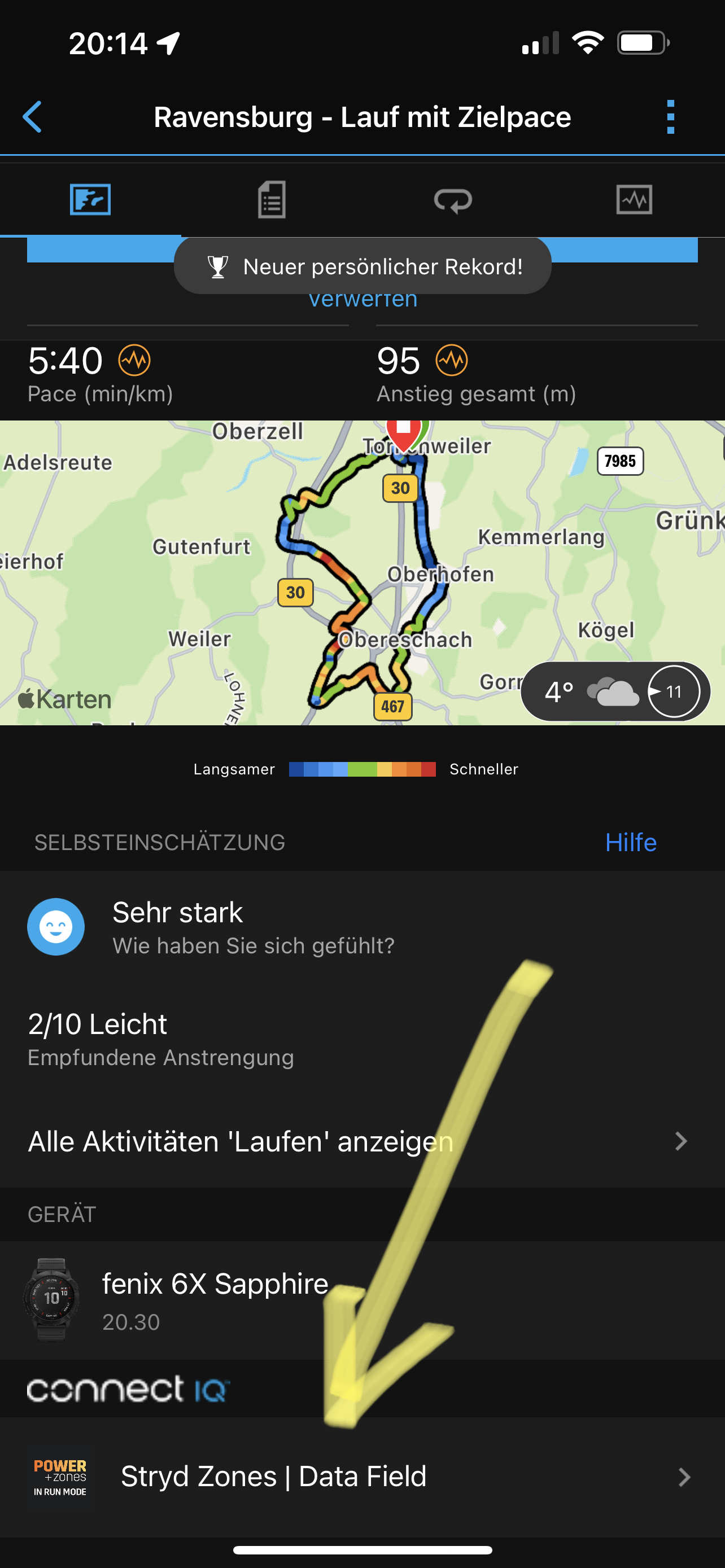This screenshot has height=1568, width=725.
Task: Switch to the activity overview tab
Action: [x=90, y=200]
